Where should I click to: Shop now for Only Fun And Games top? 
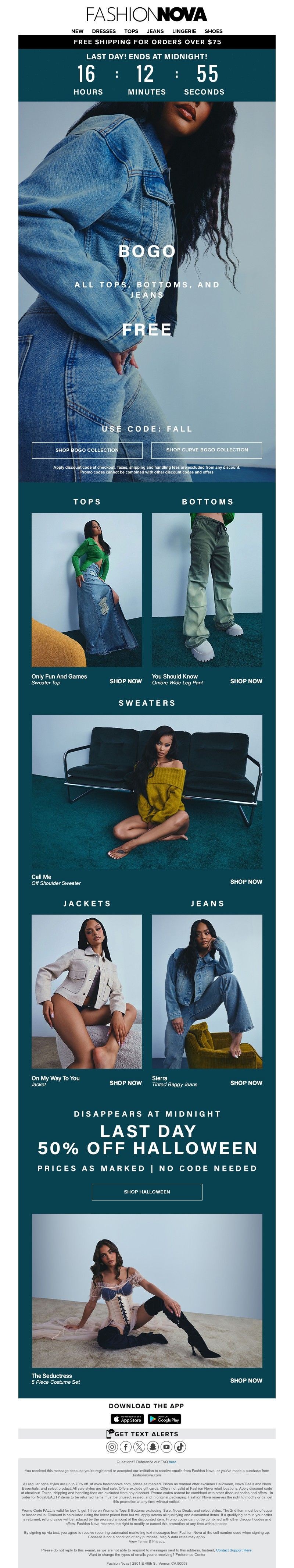point(125,681)
